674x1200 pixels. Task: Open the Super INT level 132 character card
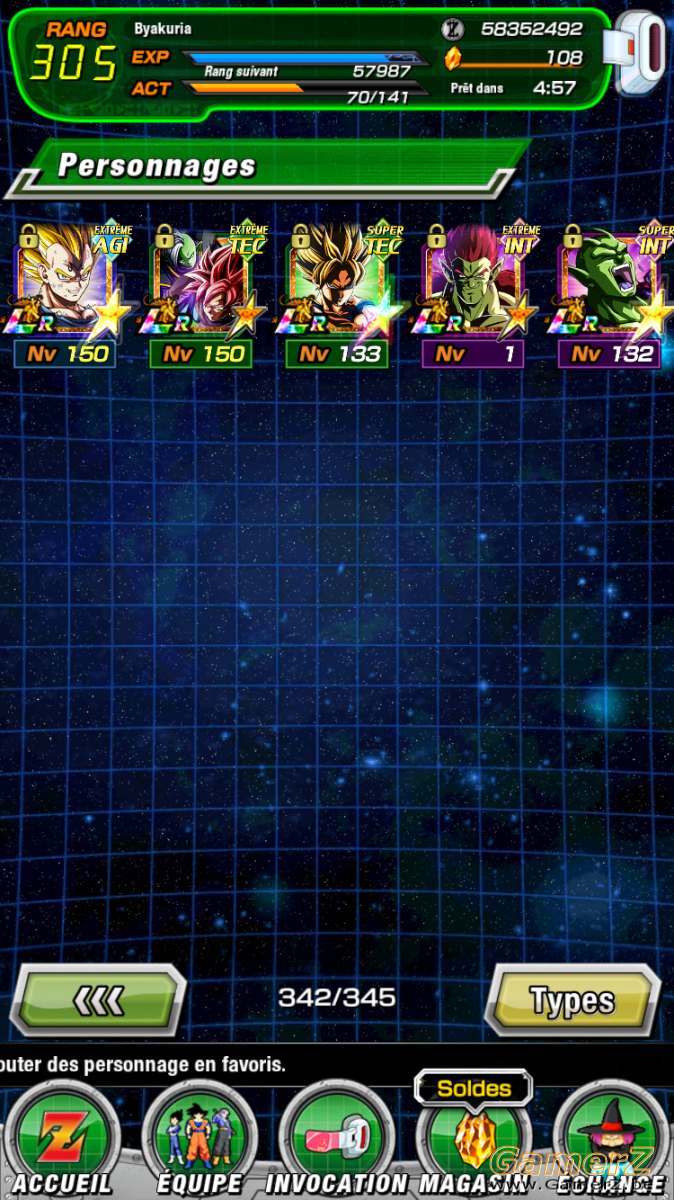click(610, 295)
